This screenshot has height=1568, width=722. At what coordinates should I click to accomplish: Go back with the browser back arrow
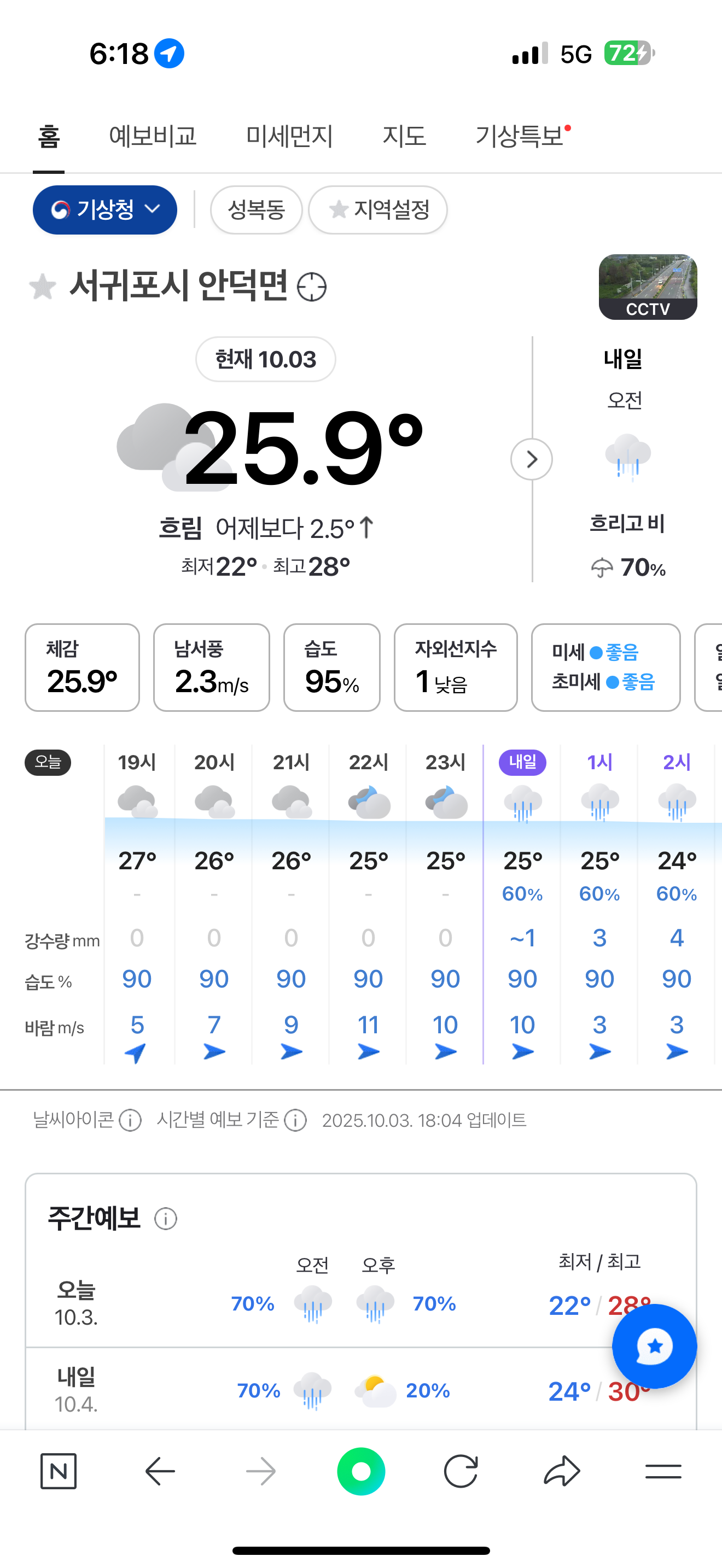click(160, 1472)
